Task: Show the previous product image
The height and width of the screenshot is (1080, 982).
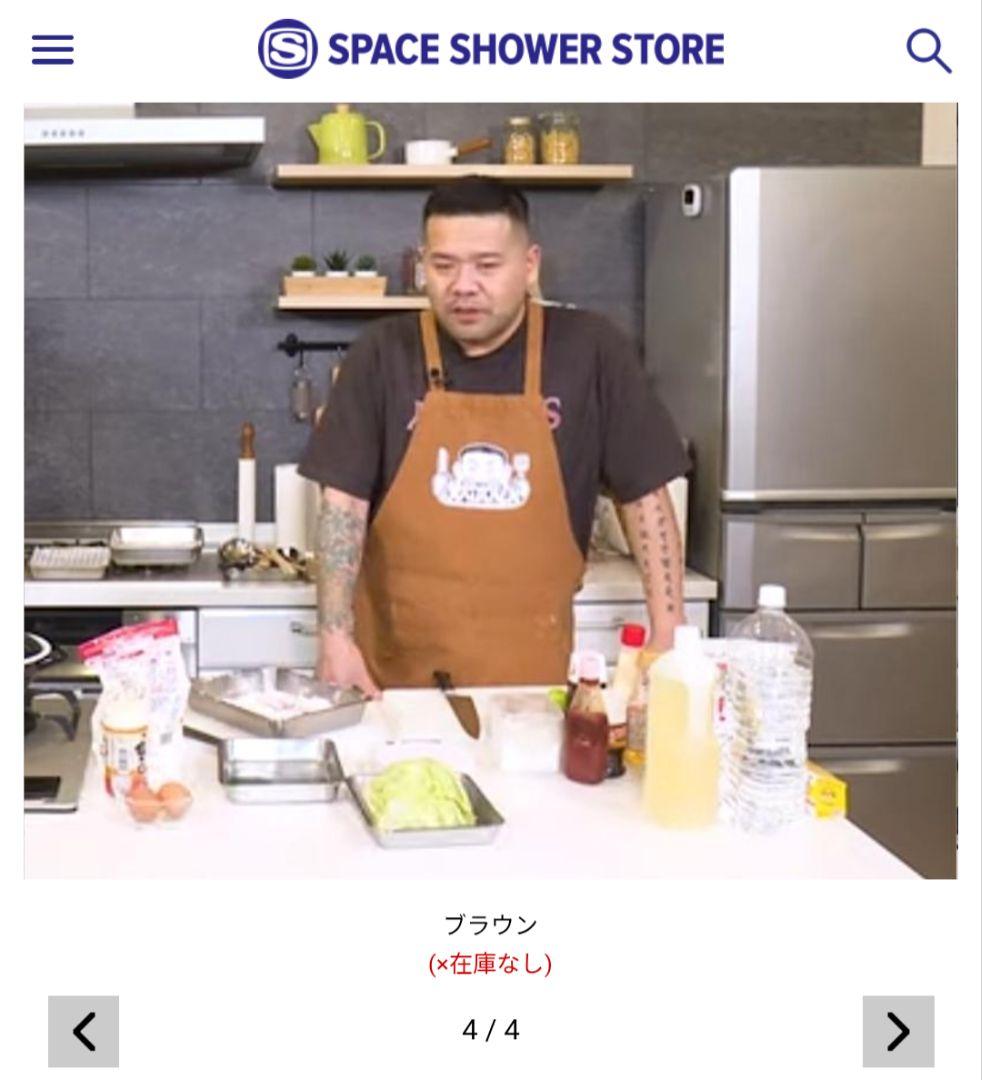Action: coord(84,1031)
